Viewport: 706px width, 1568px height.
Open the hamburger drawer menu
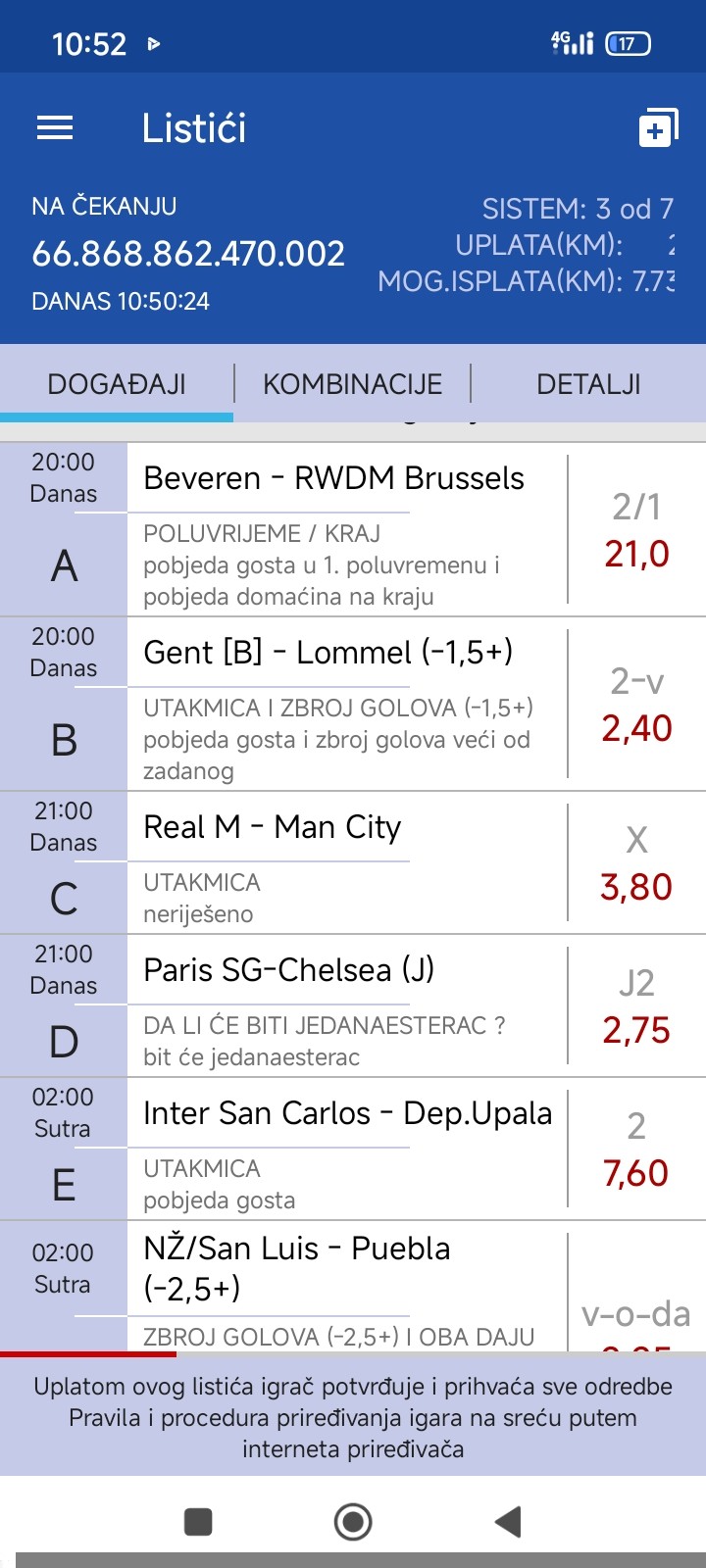point(55,128)
